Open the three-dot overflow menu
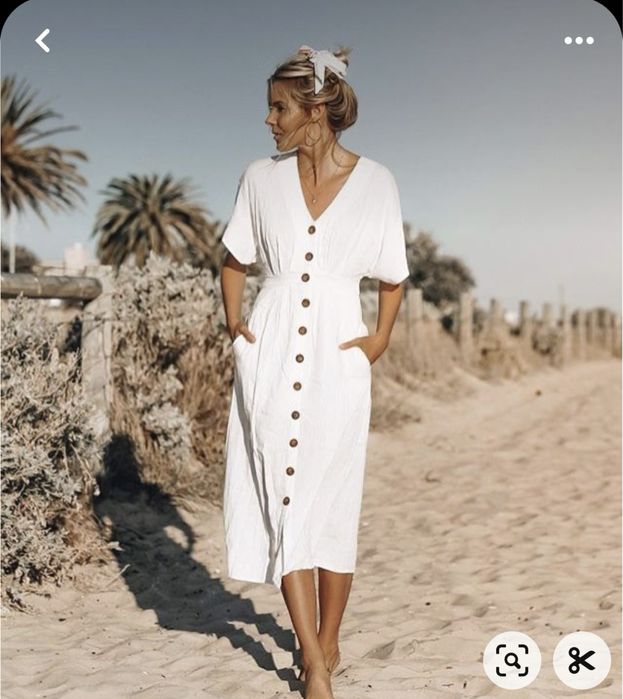 pyautogui.click(x=578, y=40)
